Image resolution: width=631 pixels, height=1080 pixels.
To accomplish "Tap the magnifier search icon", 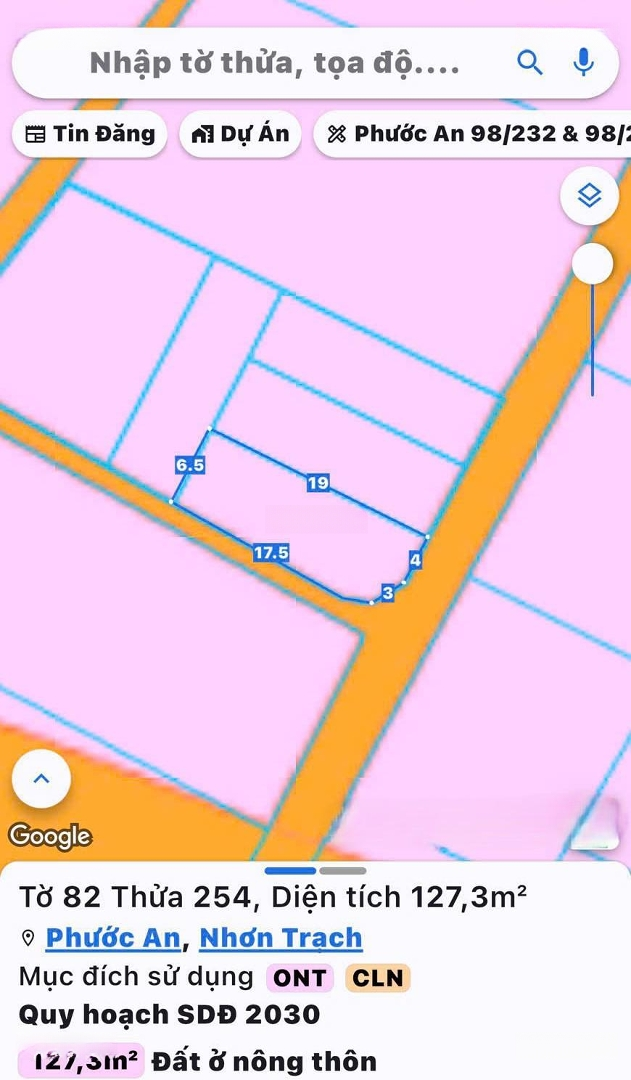I will [x=530, y=63].
